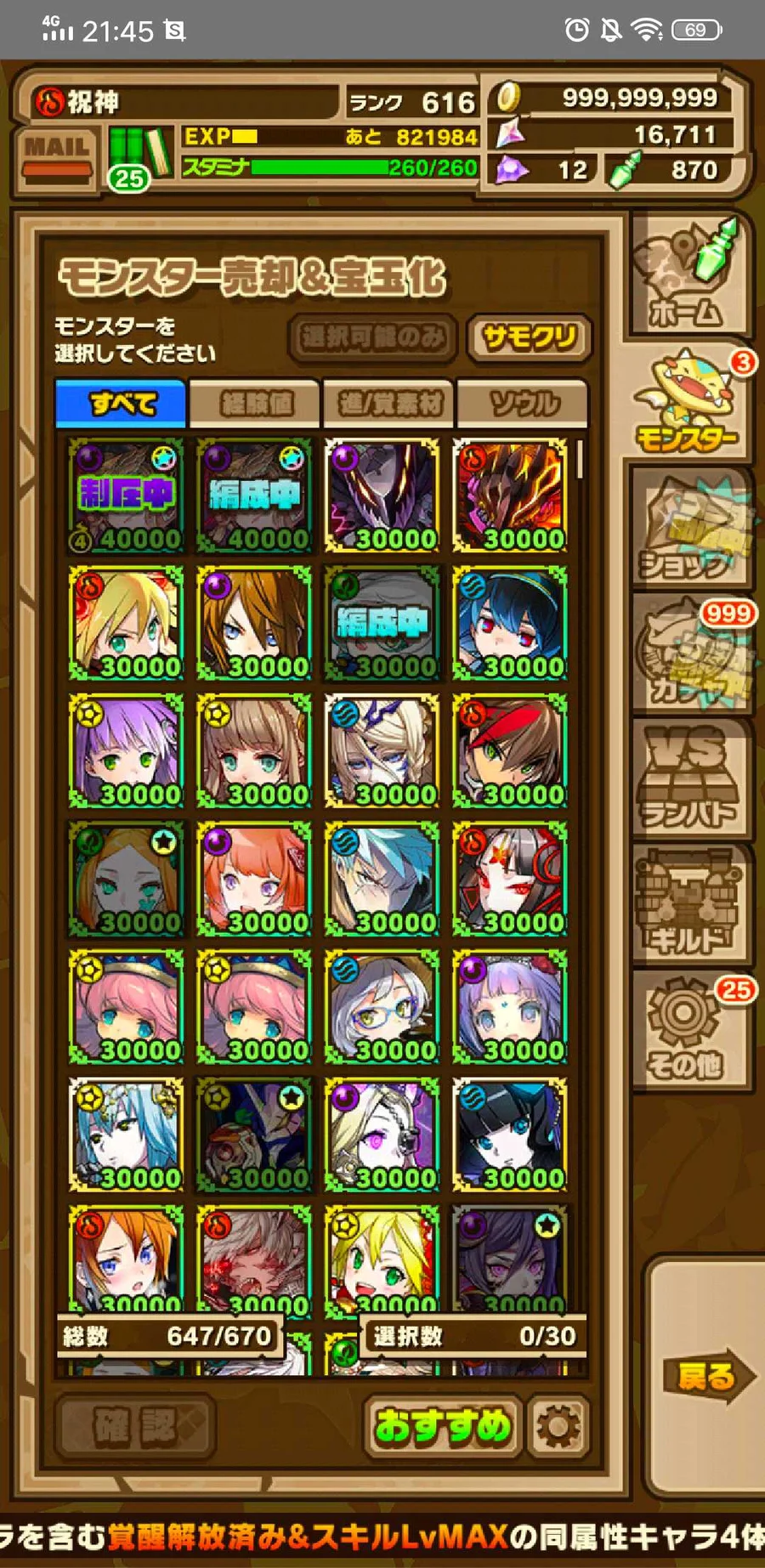
Task: Switch to the 経験値 tab
Action: (255, 403)
